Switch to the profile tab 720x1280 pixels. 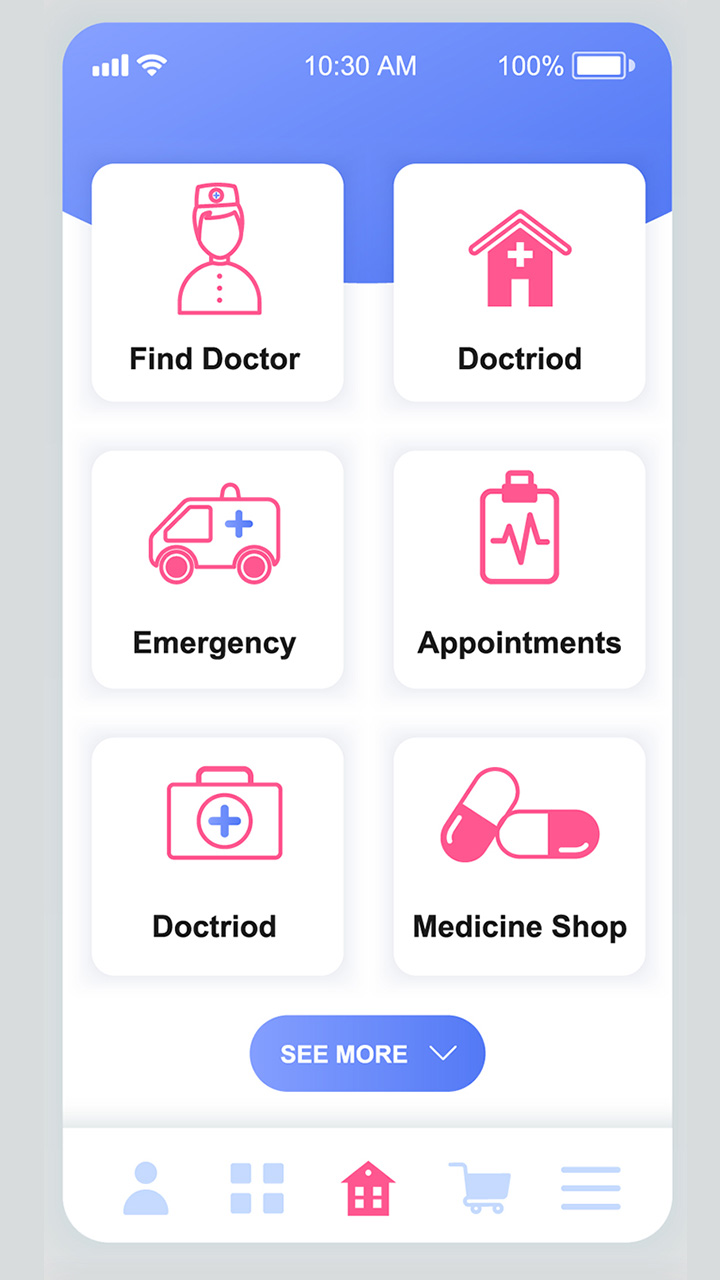(x=146, y=1188)
